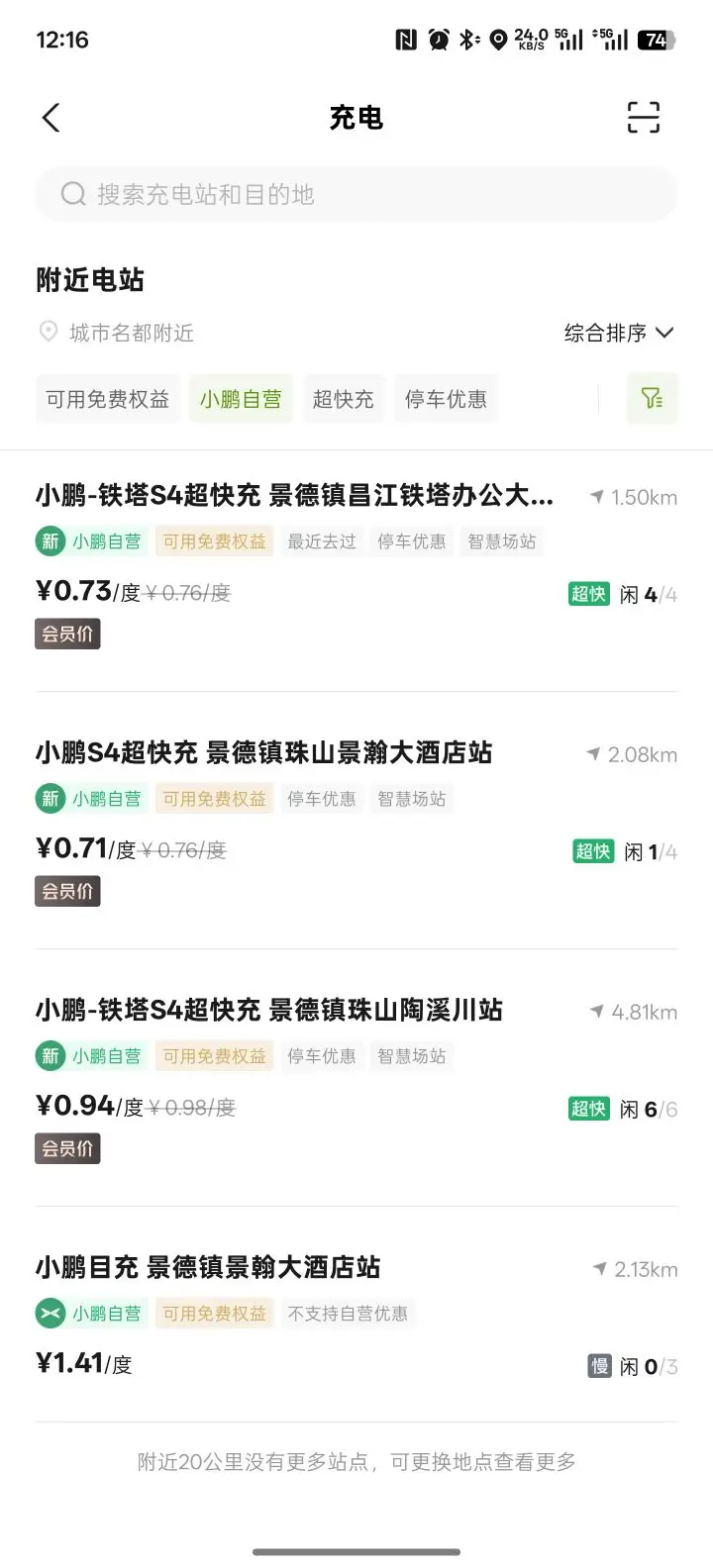Screen dimensions: 713x1568
Task: Select 小鹏目充 景德镇景翰大酒店站
Action: (208, 1267)
